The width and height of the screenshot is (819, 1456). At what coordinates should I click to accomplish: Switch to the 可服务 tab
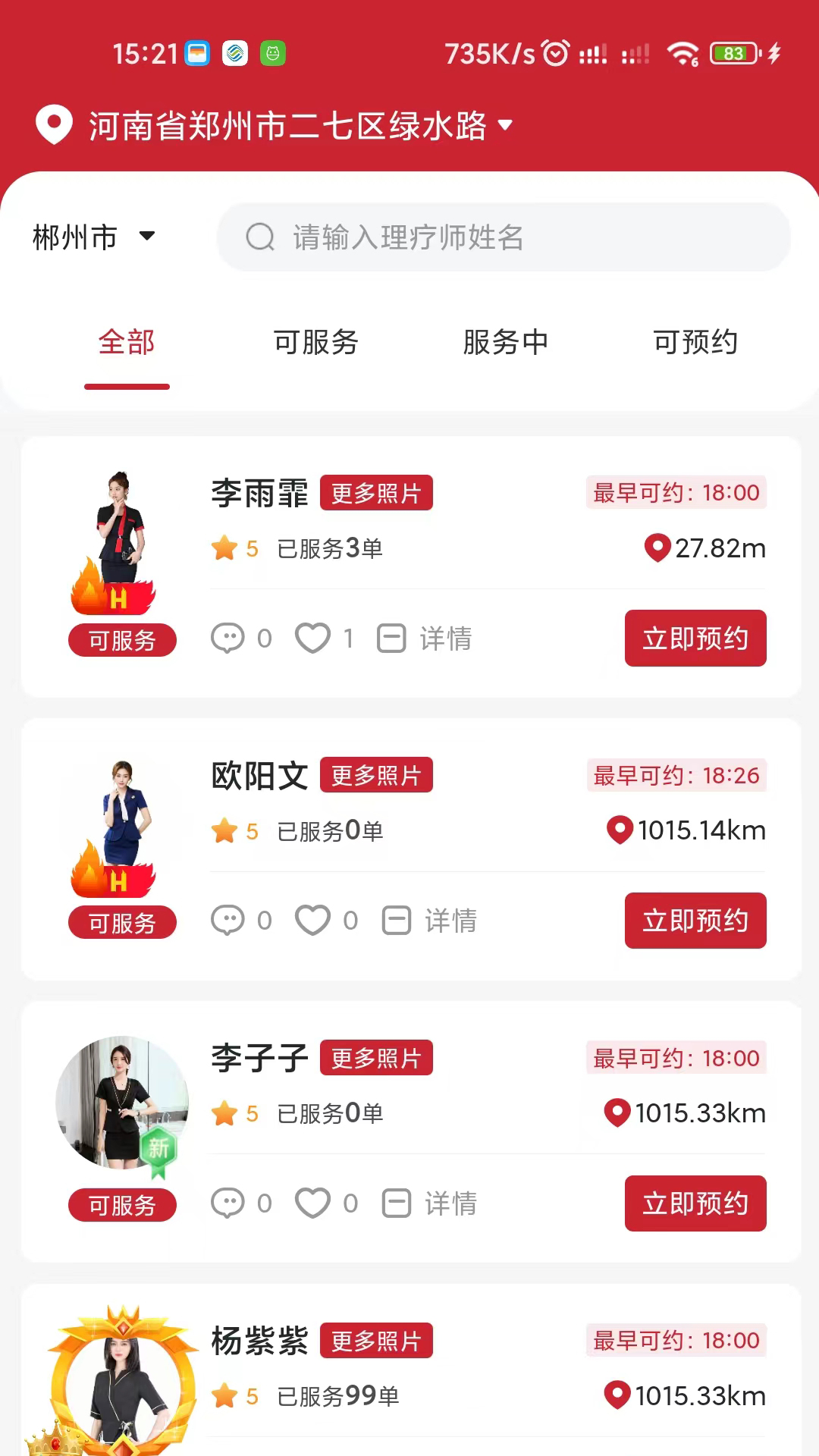point(315,342)
